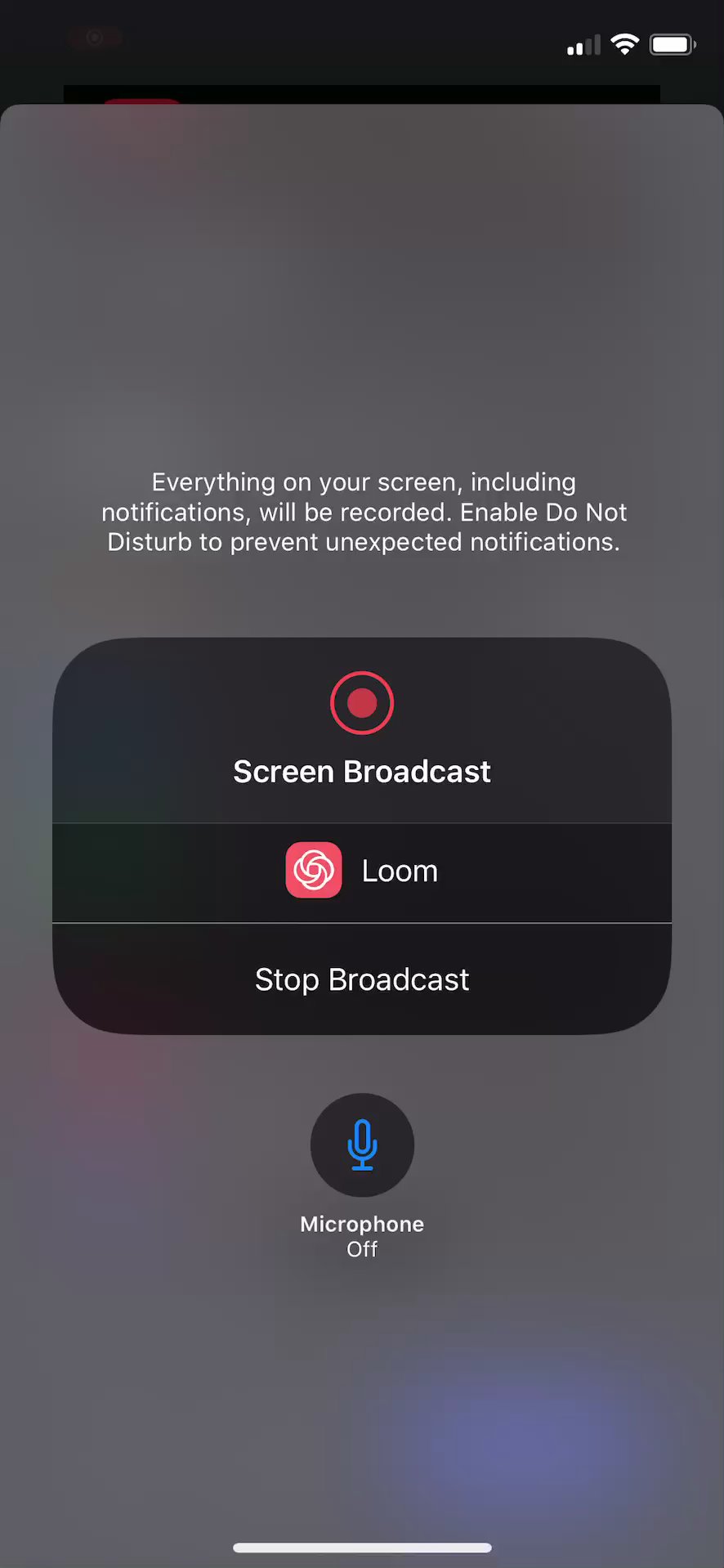Select the Loom broadcast app
Viewport: 724px width, 1568px height.
(362, 871)
